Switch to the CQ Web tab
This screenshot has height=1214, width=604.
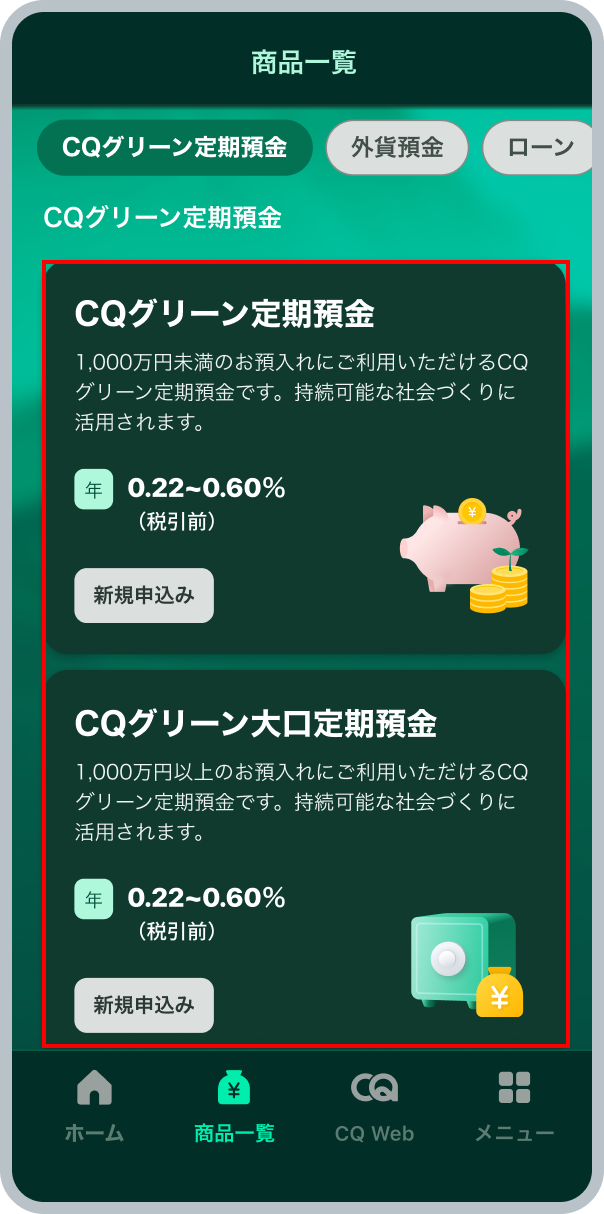374,1106
